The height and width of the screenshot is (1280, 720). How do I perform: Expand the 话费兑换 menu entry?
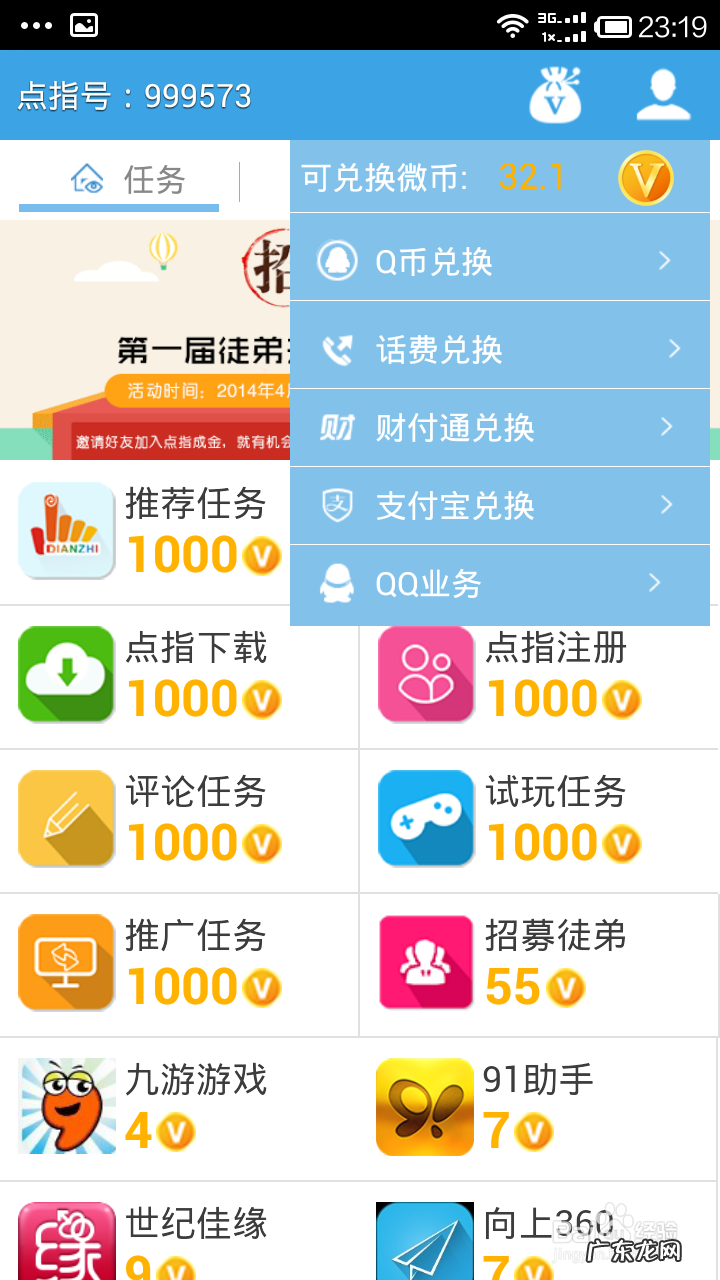[499, 346]
